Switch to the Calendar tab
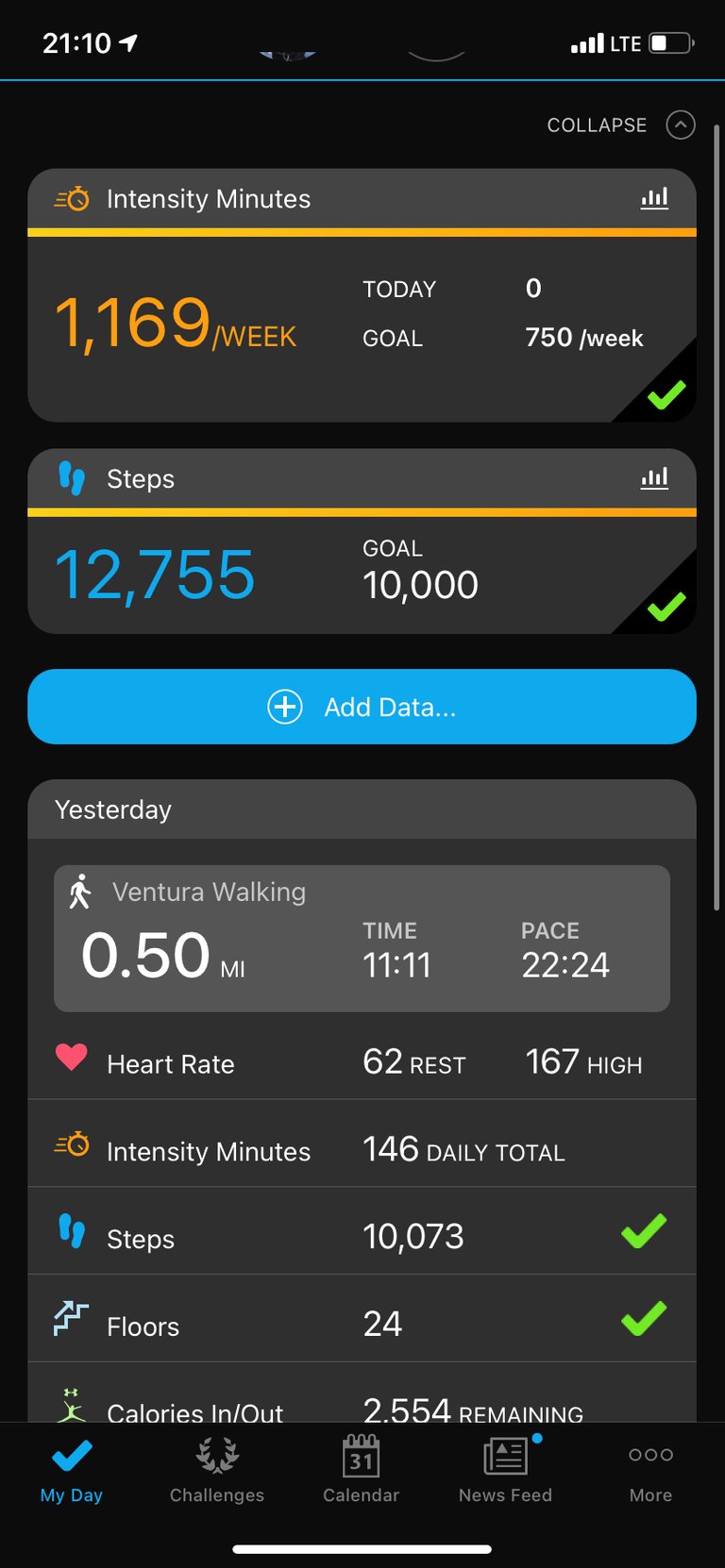725x1568 pixels. click(x=362, y=1471)
